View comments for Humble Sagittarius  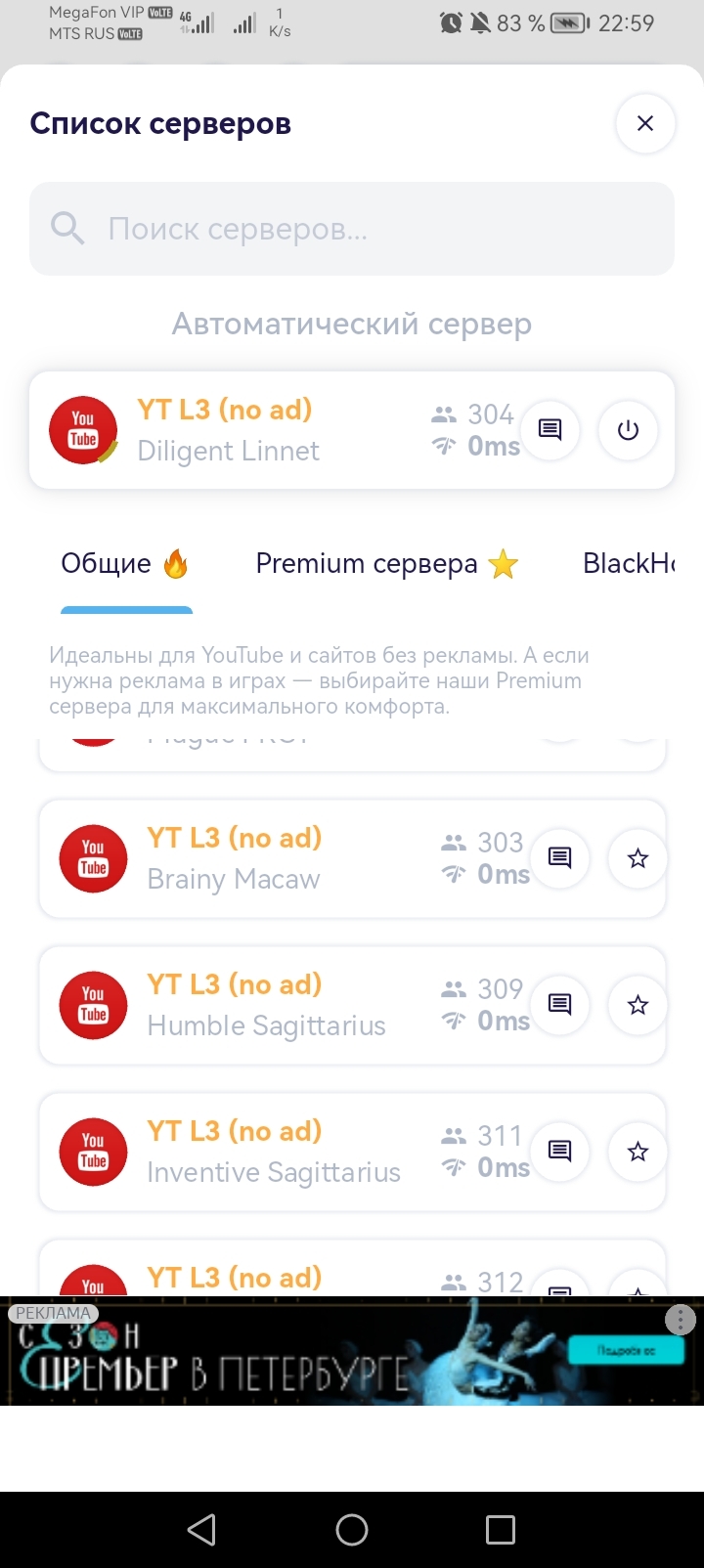[559, 1005]
